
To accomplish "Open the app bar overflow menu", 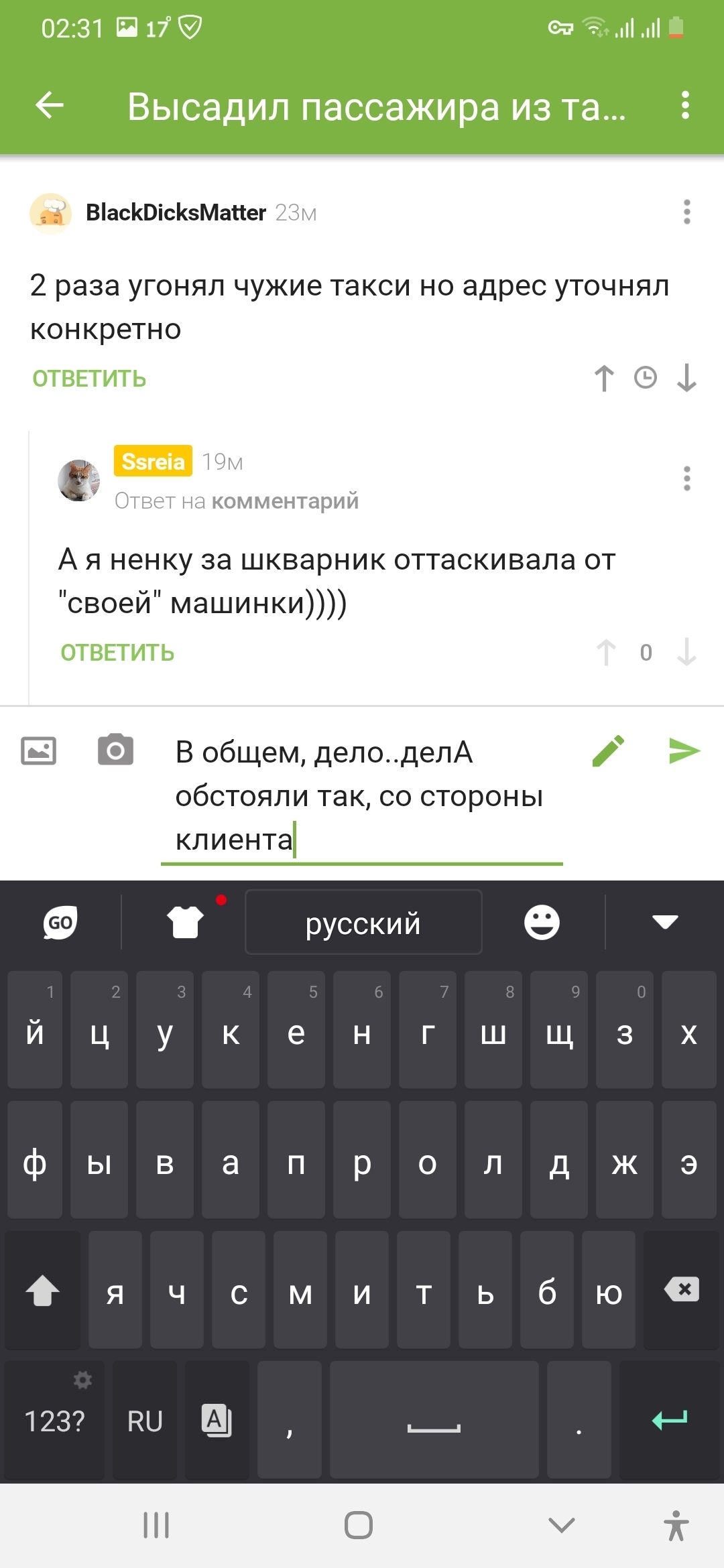I will pos(684,105).
